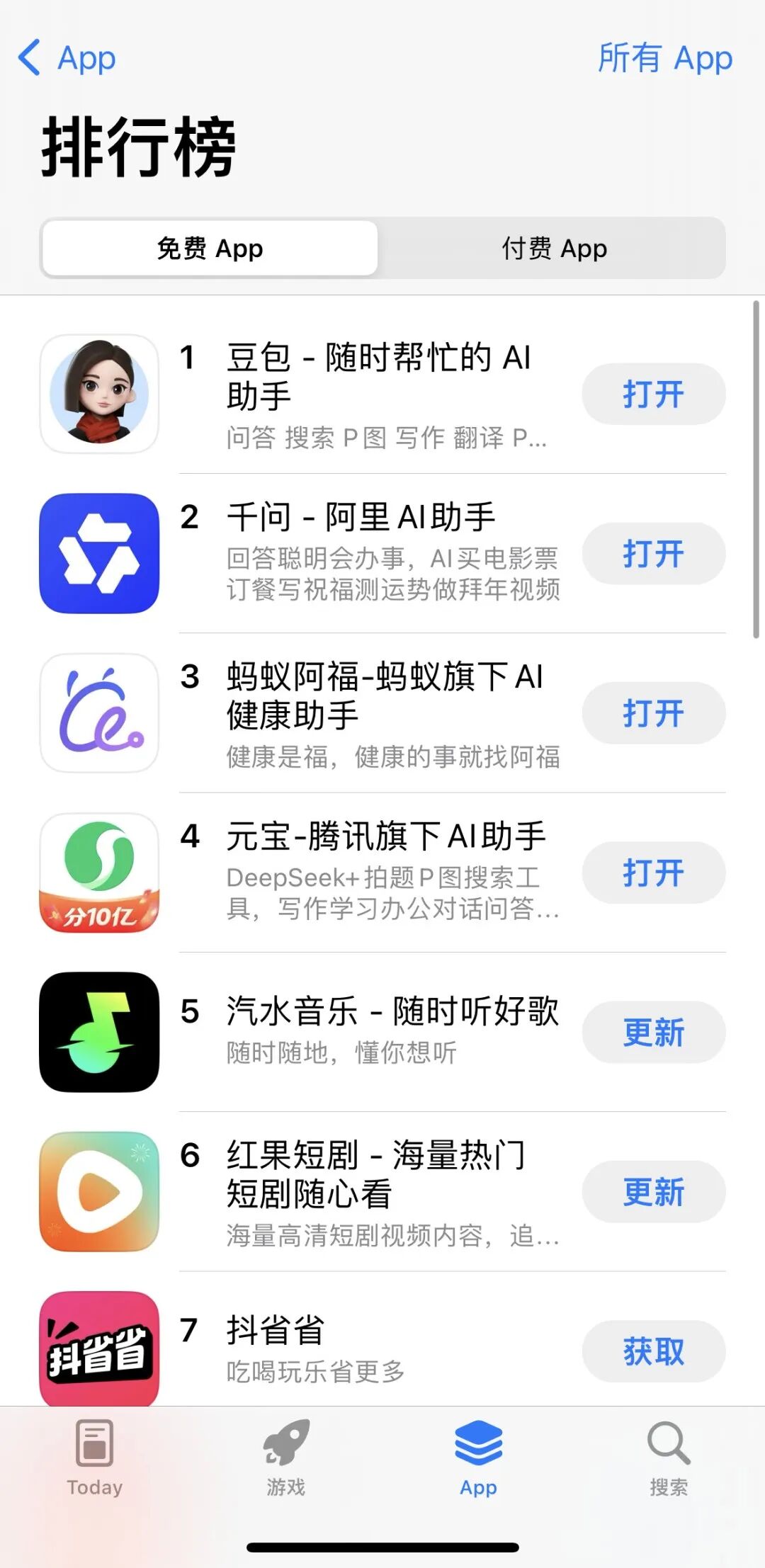View the 汽水音乐 app details
Viewport: 765px width, 1568px height.
[392, 1011]
